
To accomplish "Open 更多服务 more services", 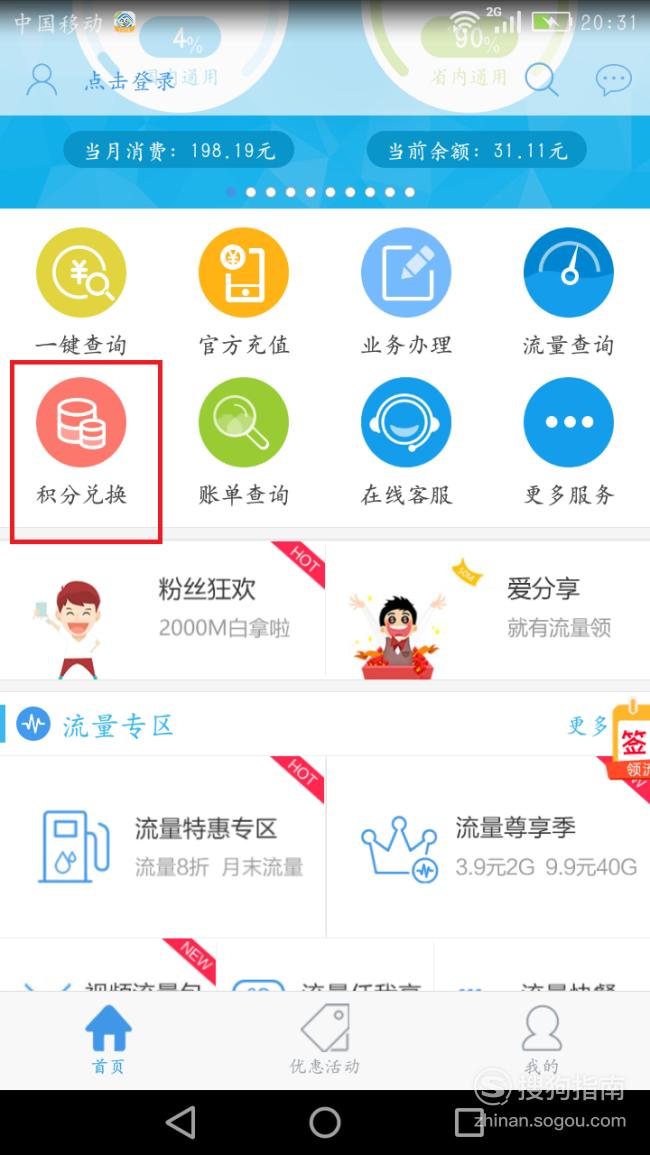I will point(568,442).
